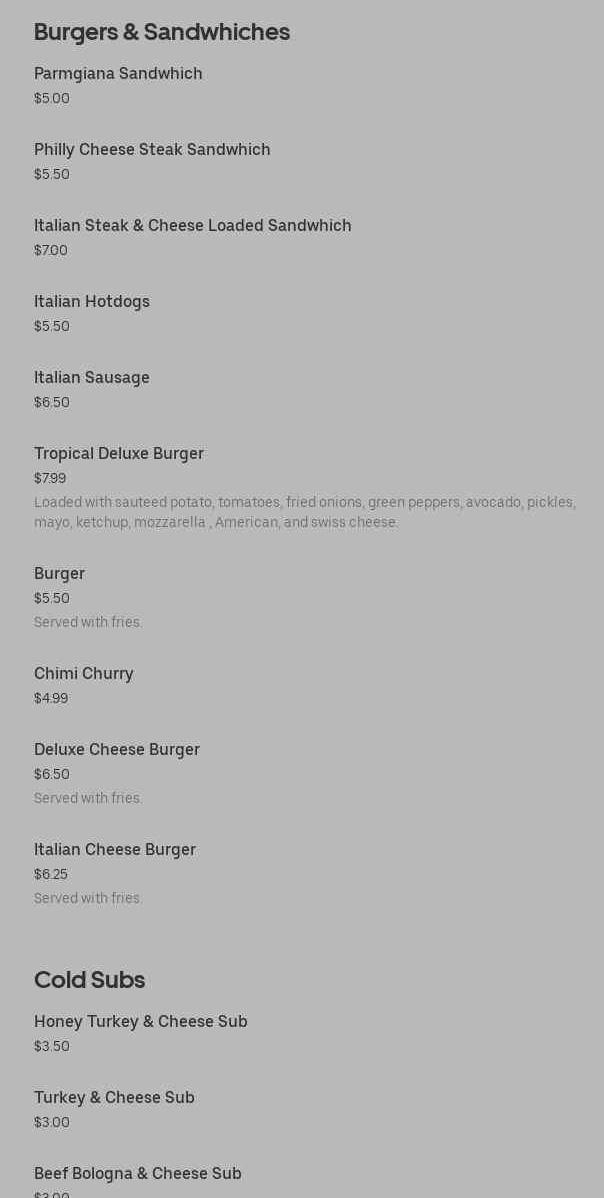
Task: Open the Parmgiana Sandwhich item
Action: [118, 74]
